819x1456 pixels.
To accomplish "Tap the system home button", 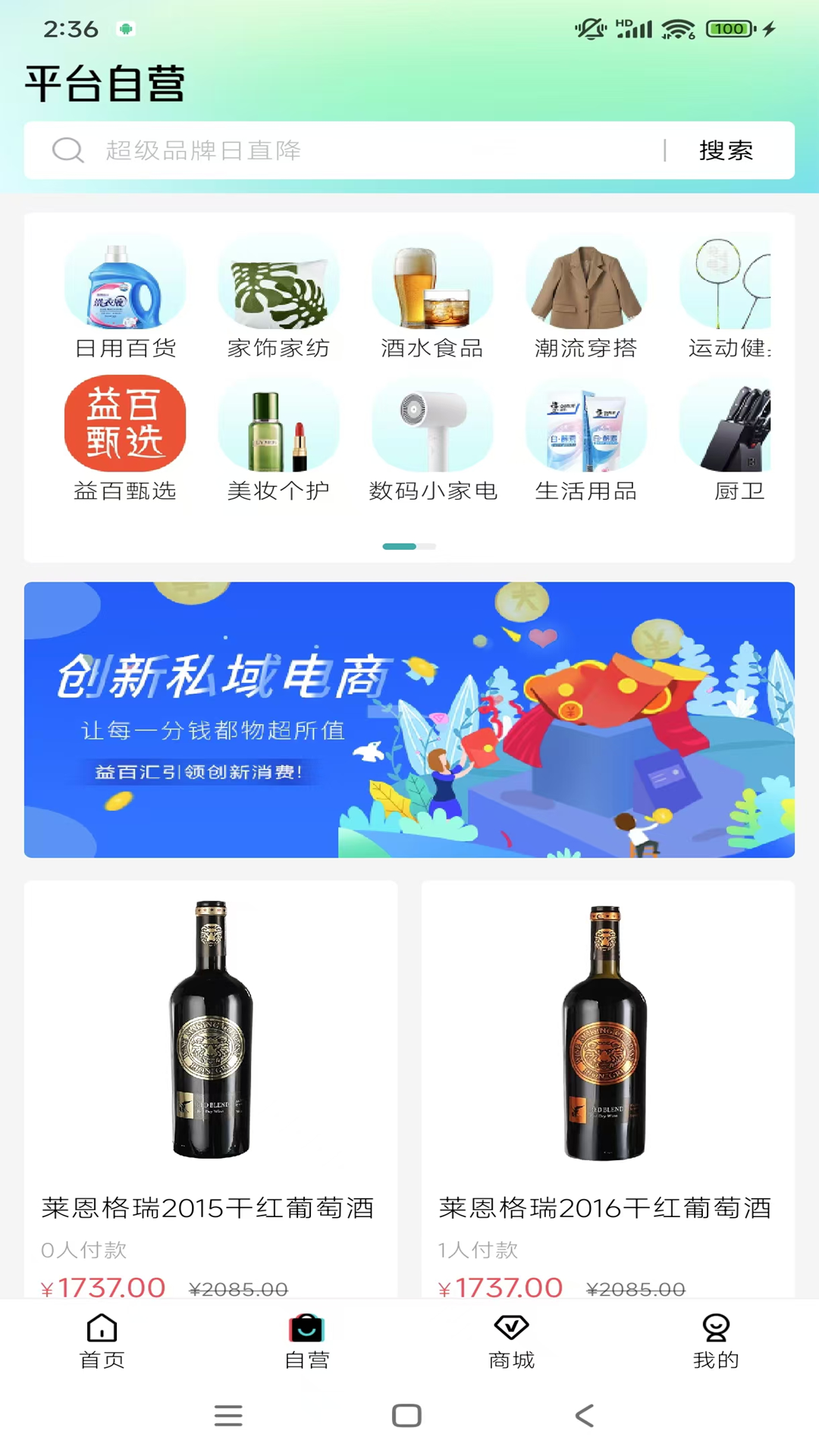I will click(x=406, y=1415).
